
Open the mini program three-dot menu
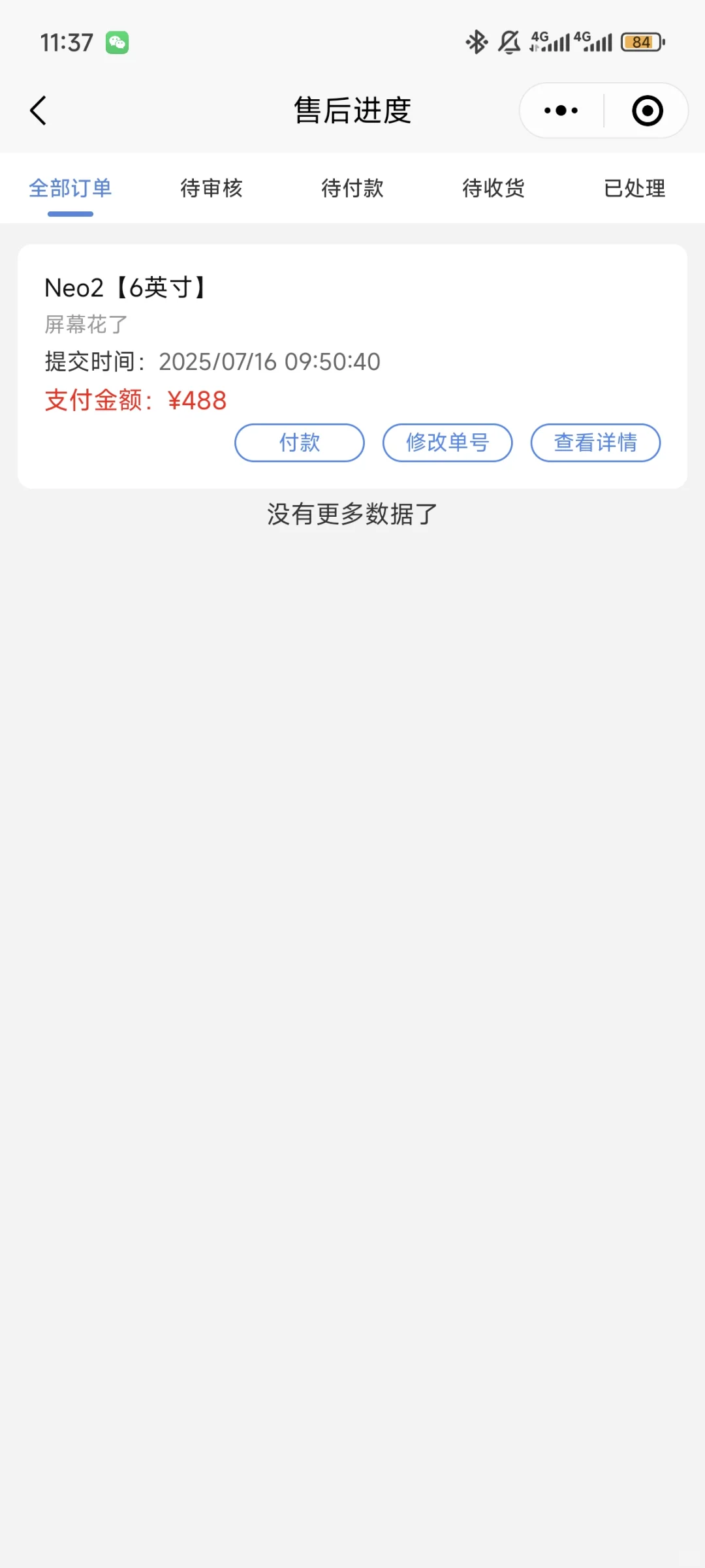click(561, 110)
